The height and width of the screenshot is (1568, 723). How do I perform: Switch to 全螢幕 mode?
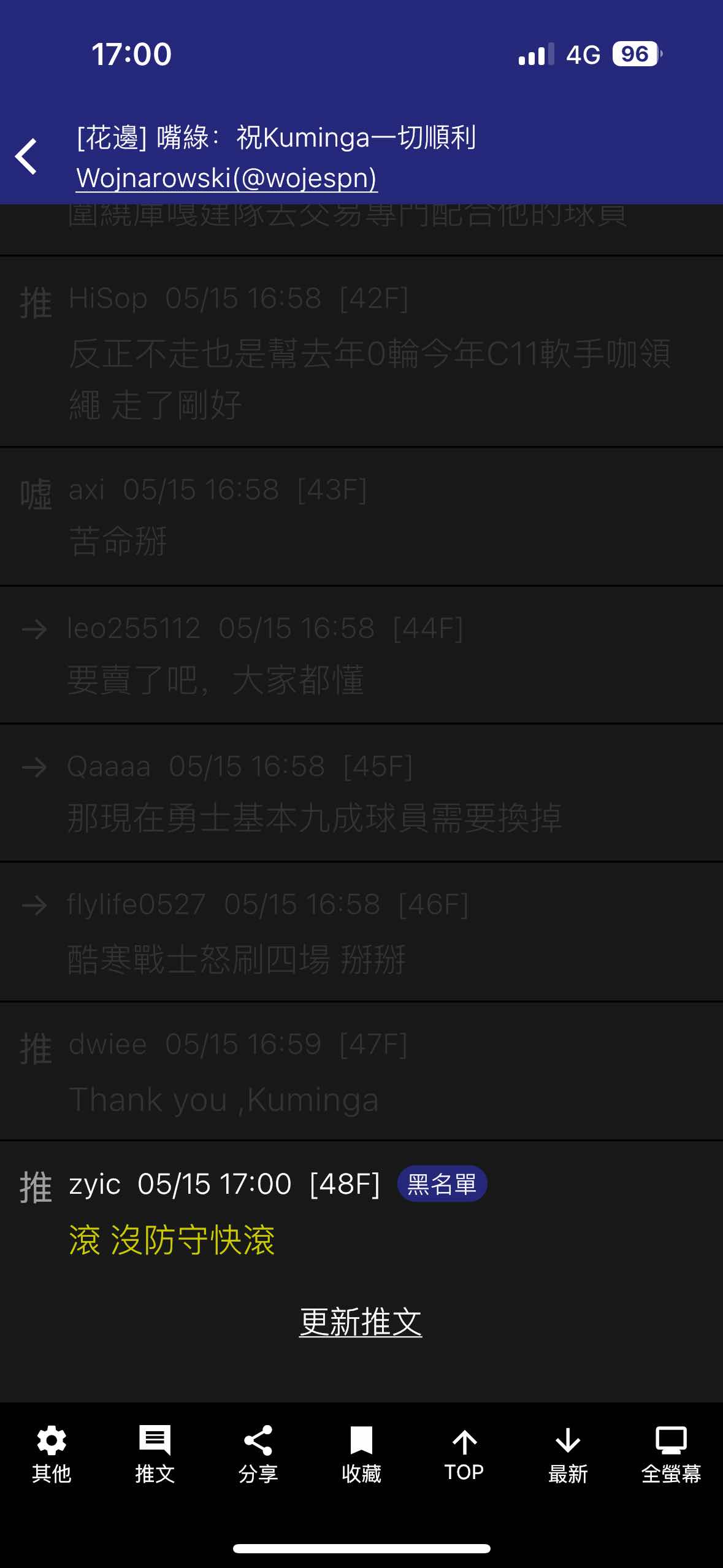pyautogui.click(x=671, y=1453)
